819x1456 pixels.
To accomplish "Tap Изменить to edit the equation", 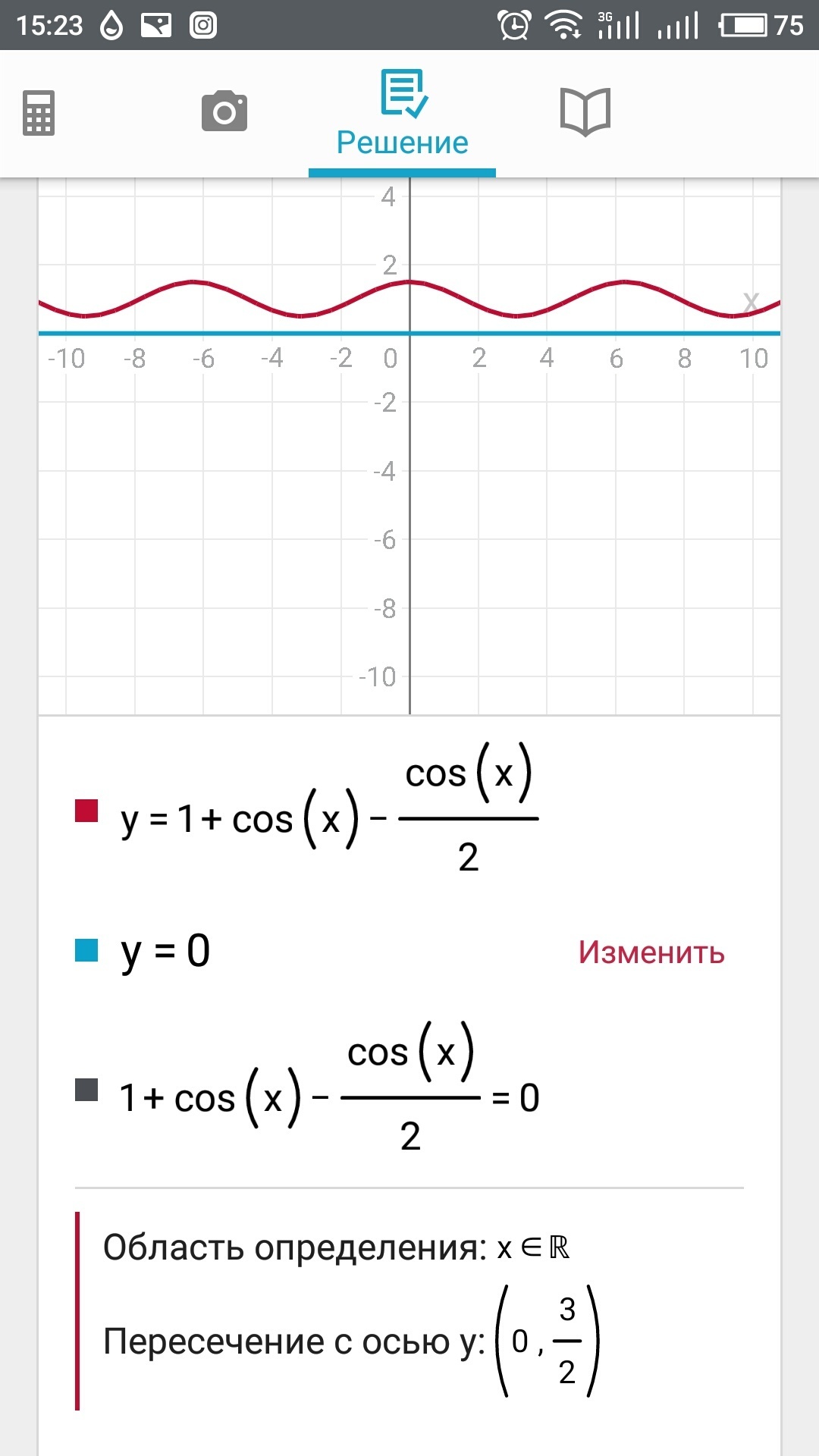I will (651, 952).
